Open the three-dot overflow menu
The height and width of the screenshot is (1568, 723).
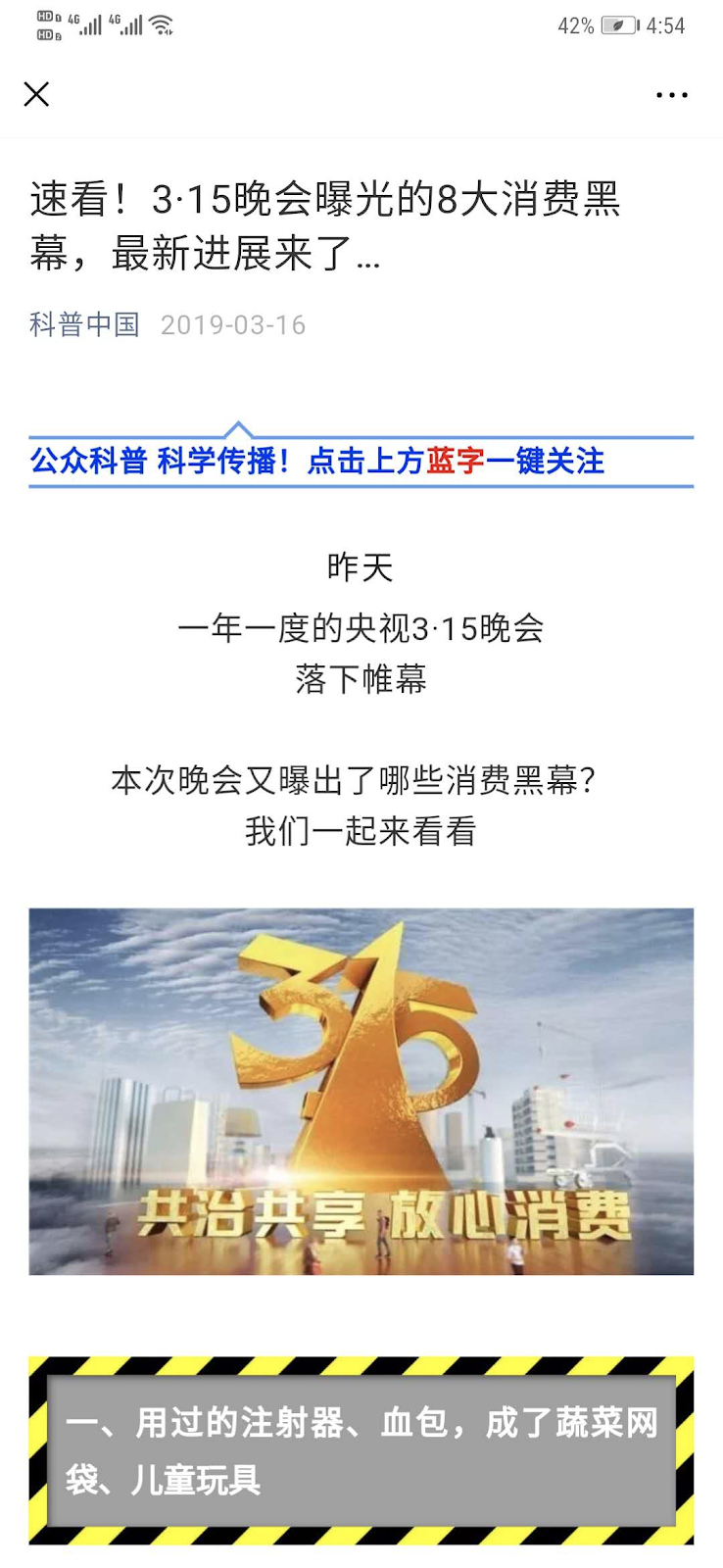[x=671, y=95]
